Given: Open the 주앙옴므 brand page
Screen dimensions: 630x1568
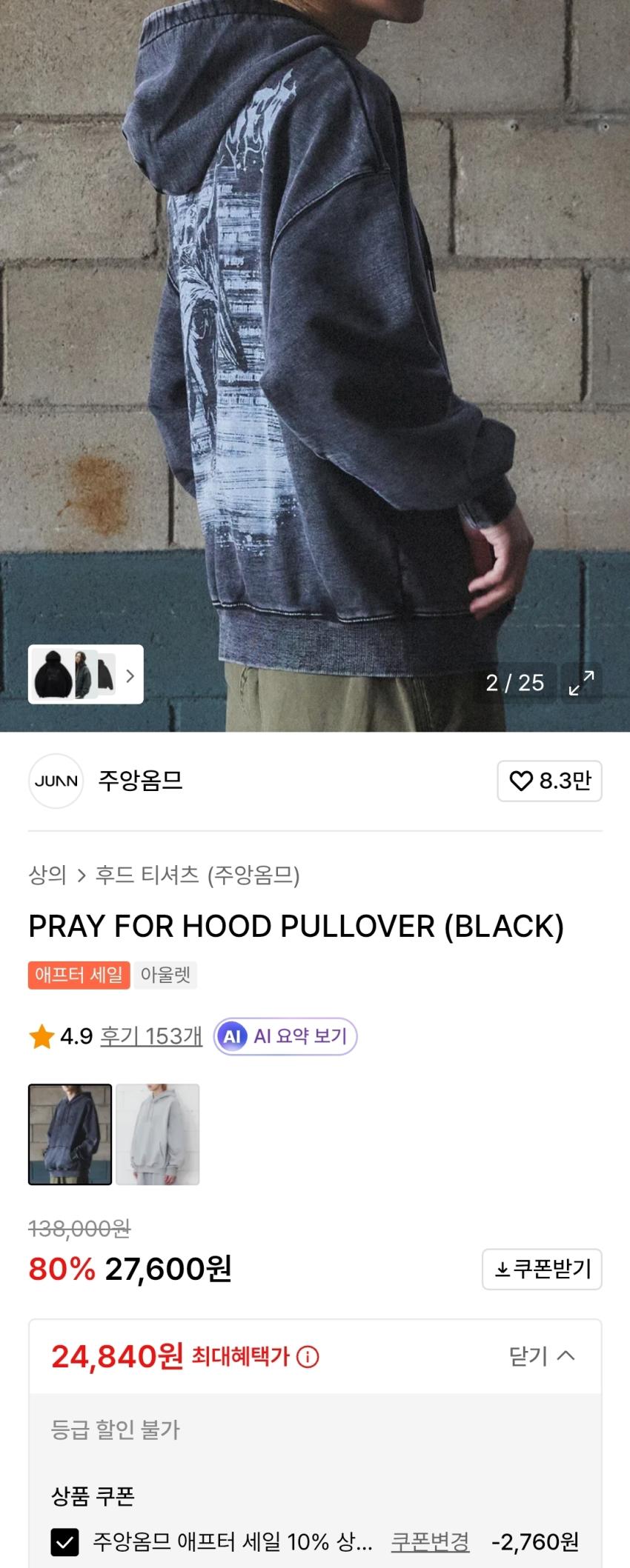Looking at the screenshot, I should 140,781.
